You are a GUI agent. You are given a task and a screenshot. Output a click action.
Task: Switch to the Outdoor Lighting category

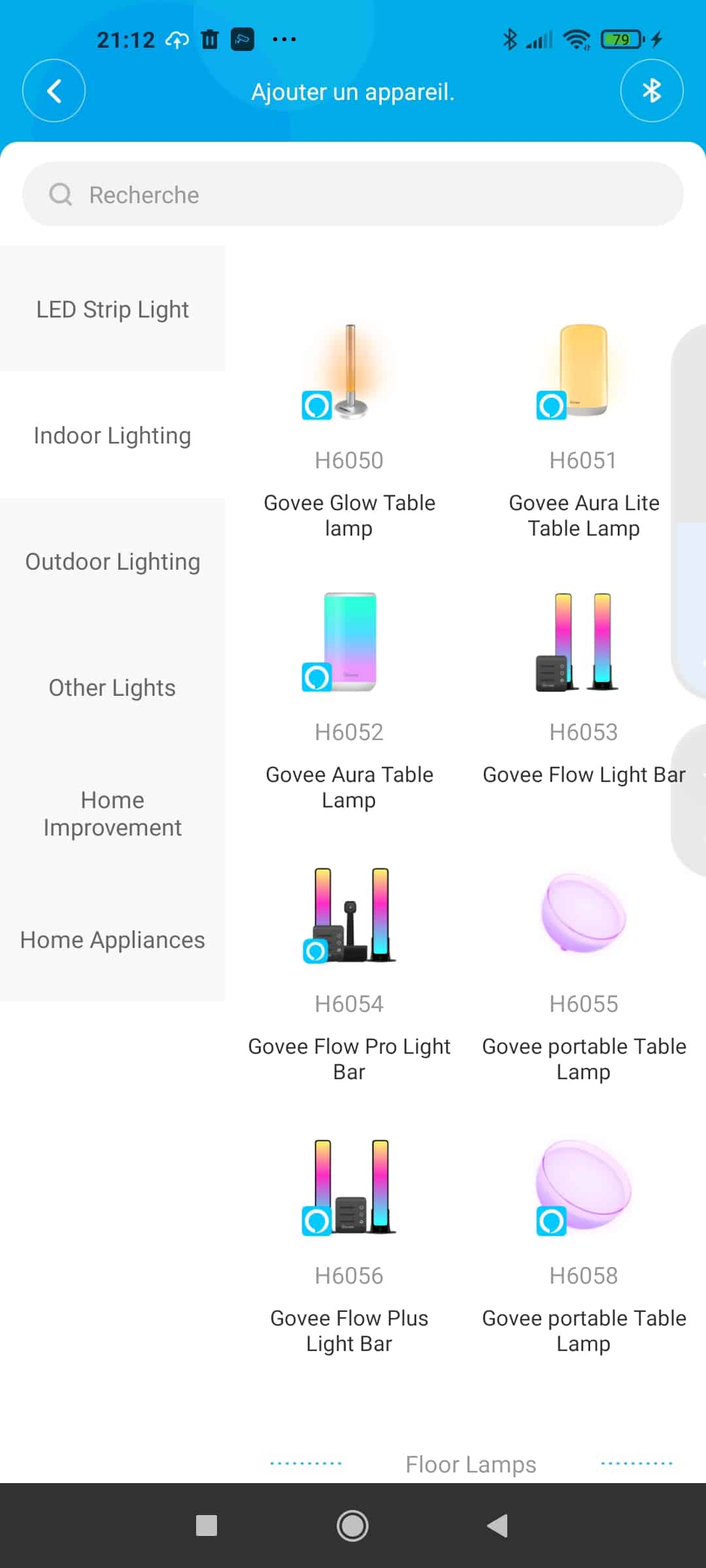tap(112, 561)
